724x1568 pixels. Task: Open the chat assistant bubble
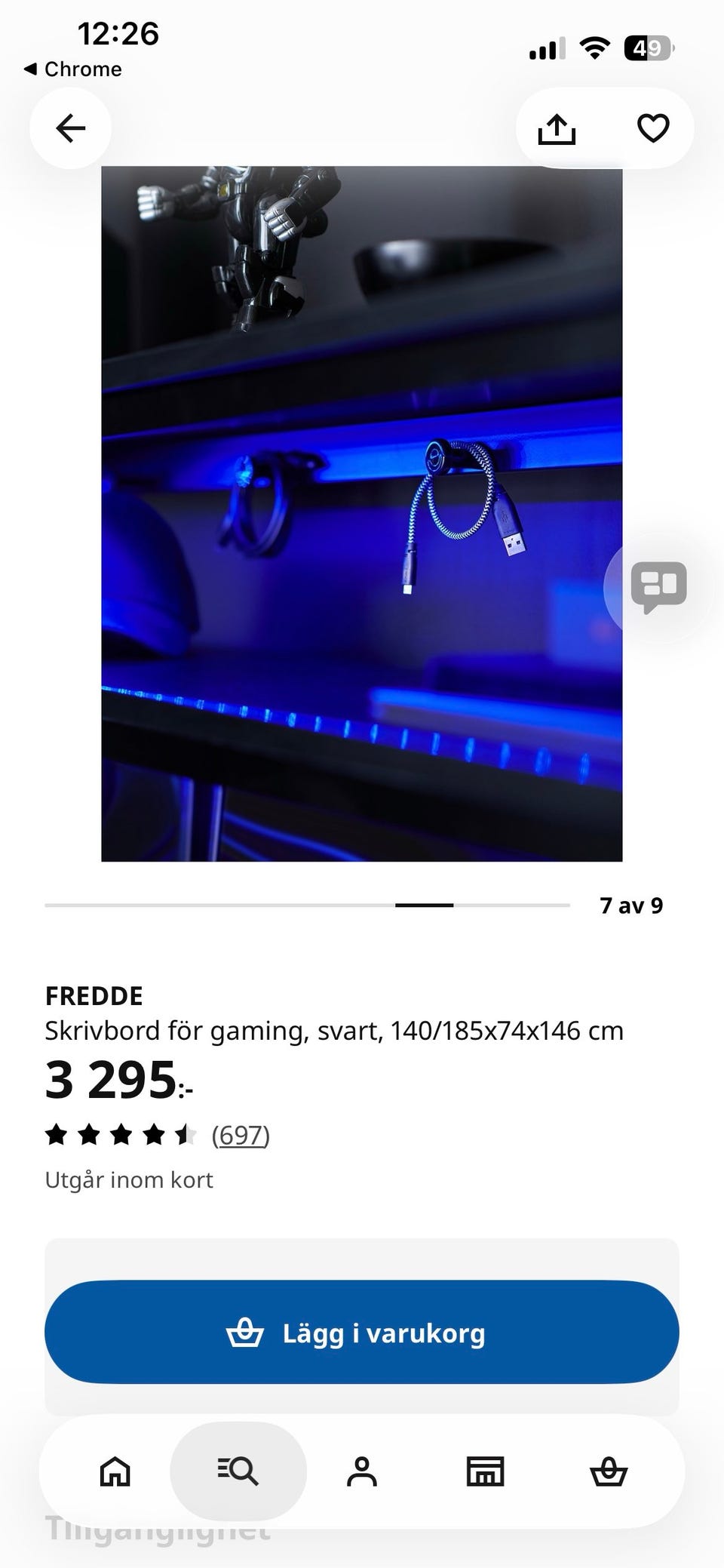click(659, 587)
